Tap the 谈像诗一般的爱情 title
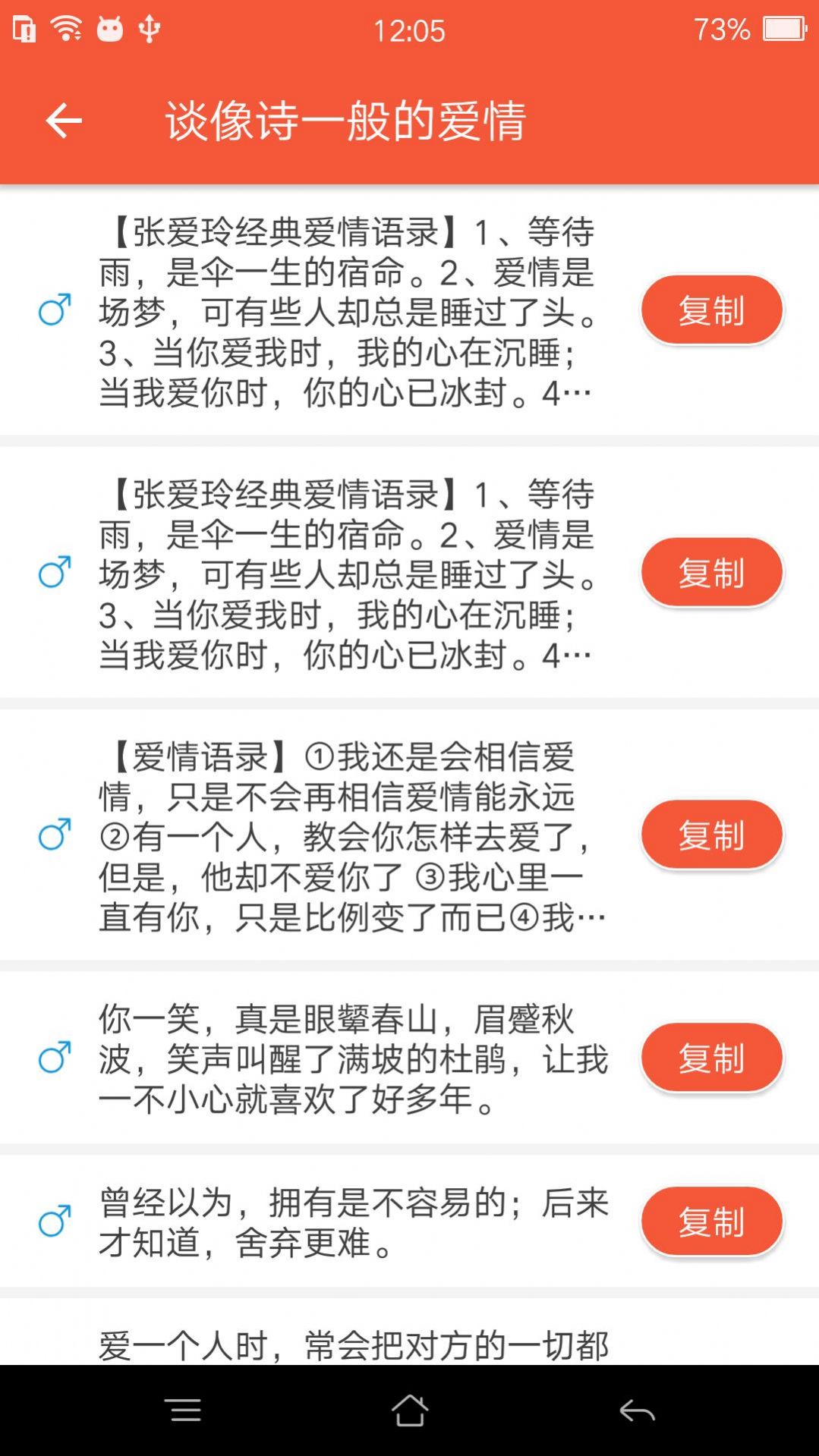Image resolution: width=819 pixels, height=1456 pixels. pyautogui.click(x=346, y=120)
